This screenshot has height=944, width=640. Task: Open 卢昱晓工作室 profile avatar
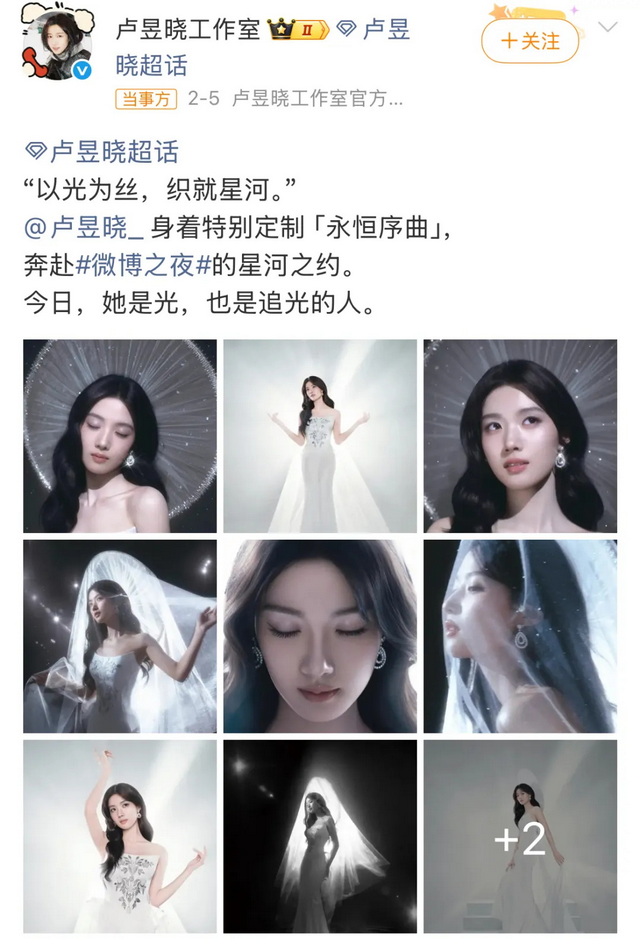click(x=58, y=47)
